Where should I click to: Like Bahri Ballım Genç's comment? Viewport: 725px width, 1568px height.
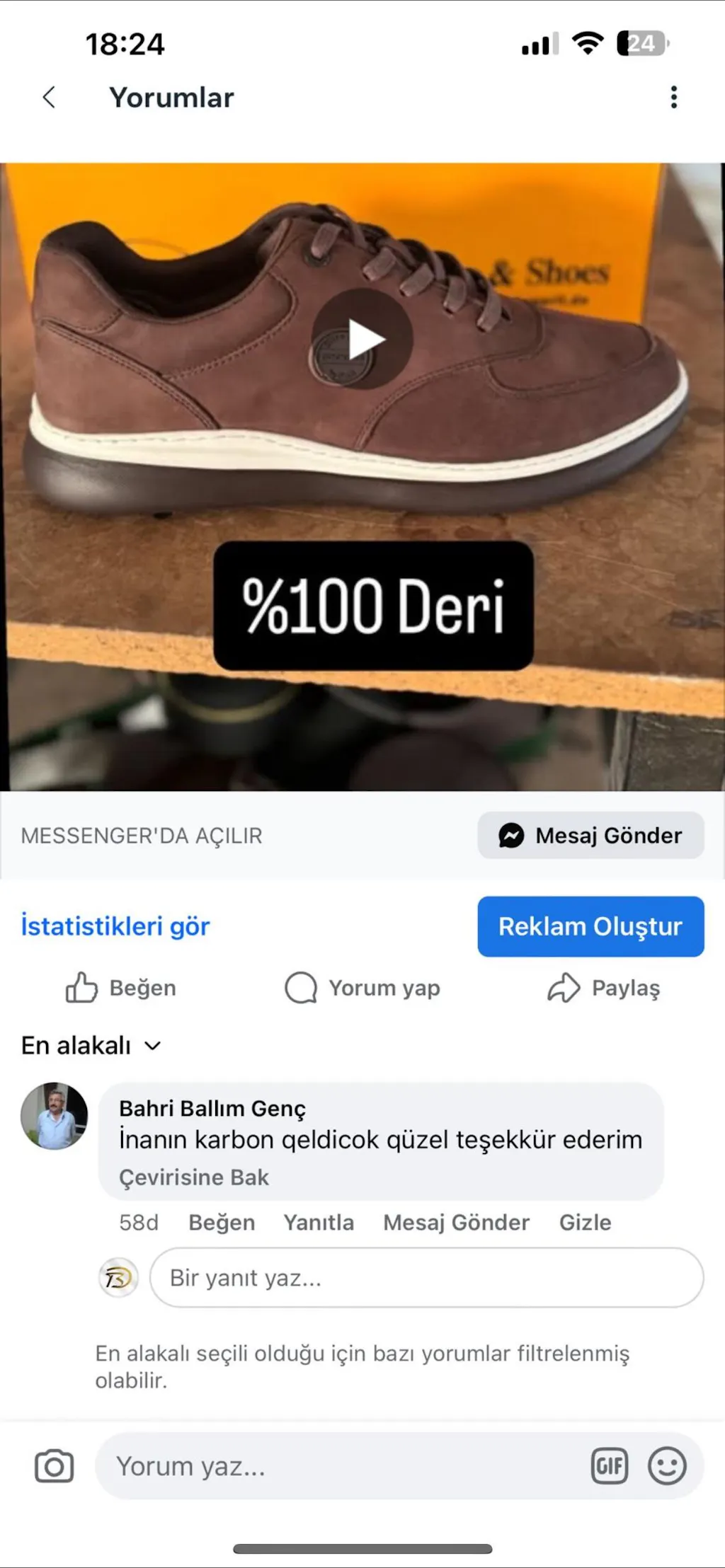(222, 1223)
